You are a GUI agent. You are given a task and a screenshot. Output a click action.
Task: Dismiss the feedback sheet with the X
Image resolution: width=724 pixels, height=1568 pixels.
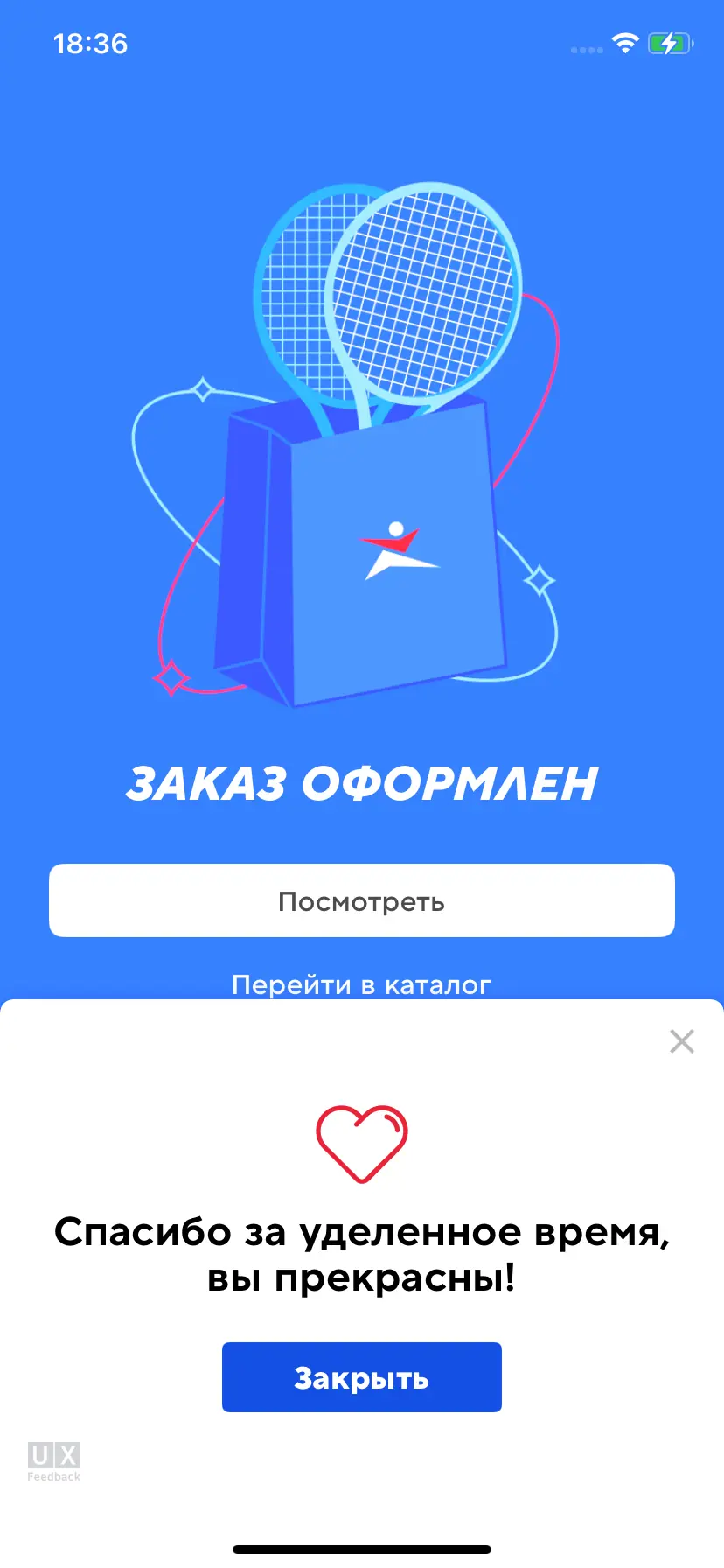point(681,1041)
